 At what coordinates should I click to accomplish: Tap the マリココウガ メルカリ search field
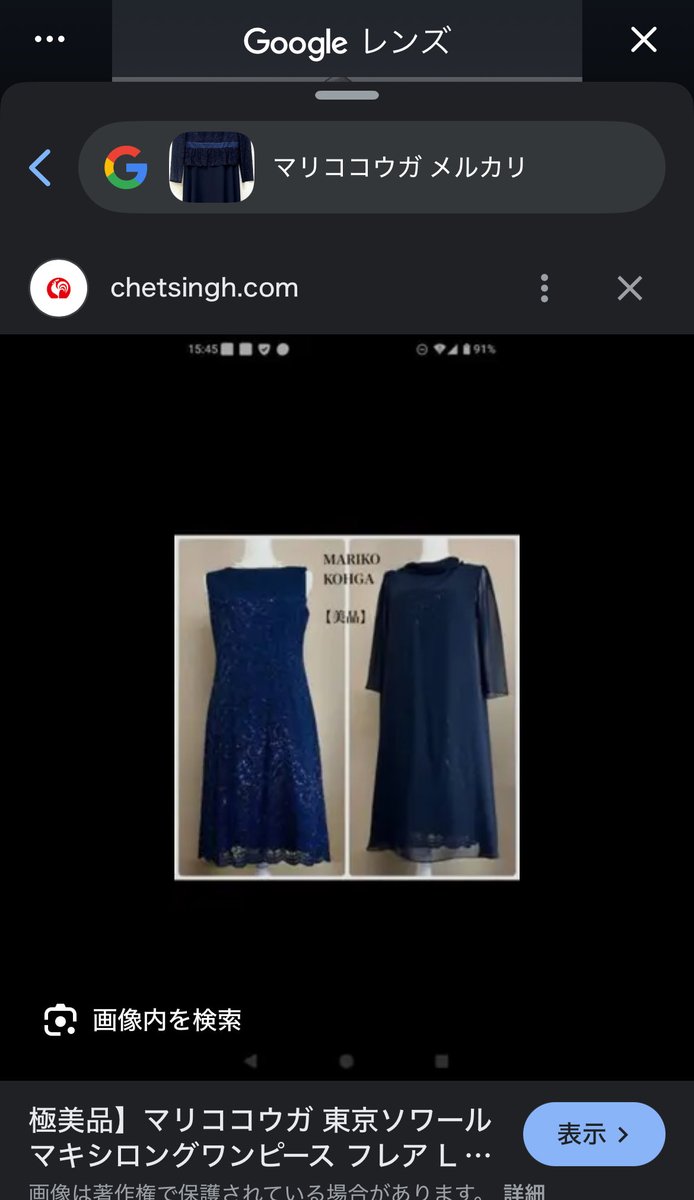tap(372, 167)
